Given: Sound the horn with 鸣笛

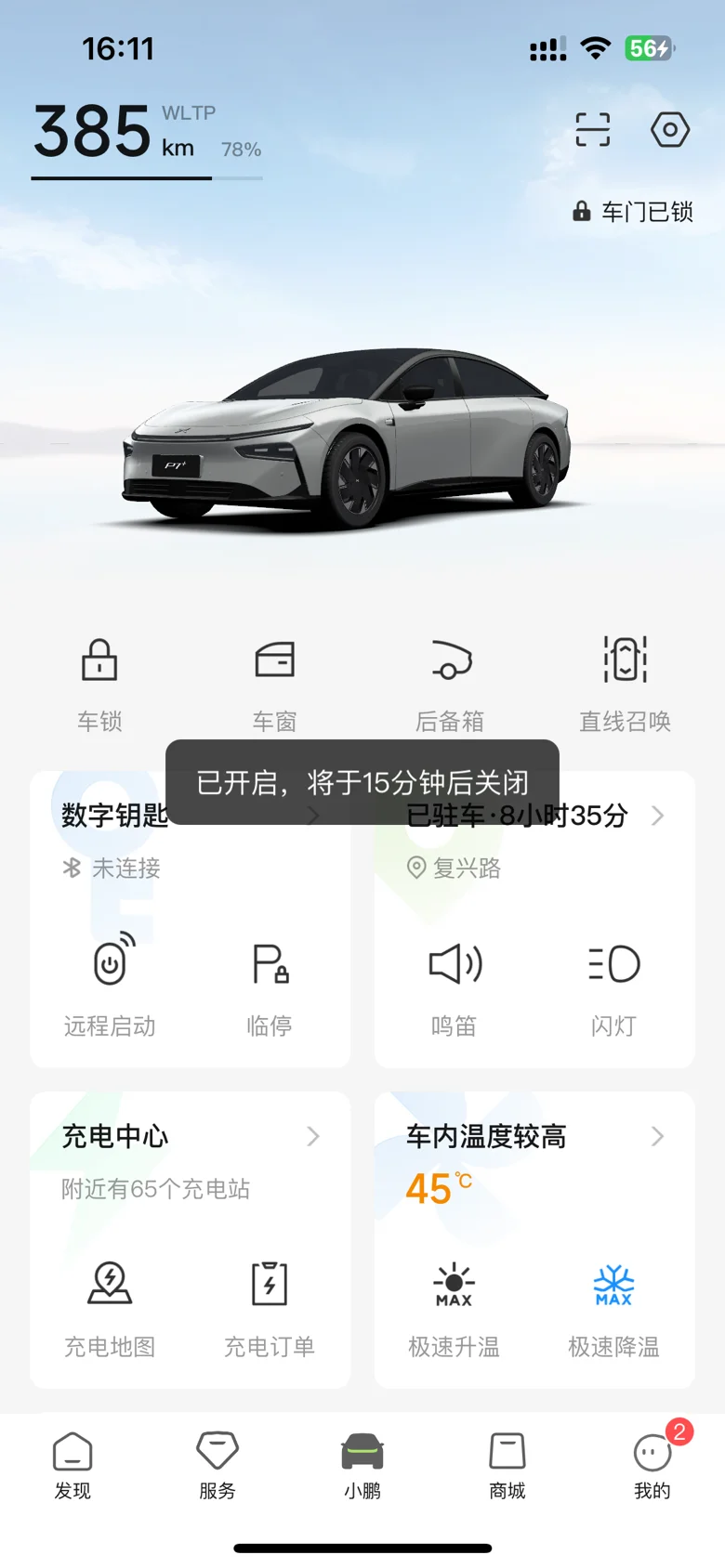Looking at the screenshot, I should click(x=455, y=989).
